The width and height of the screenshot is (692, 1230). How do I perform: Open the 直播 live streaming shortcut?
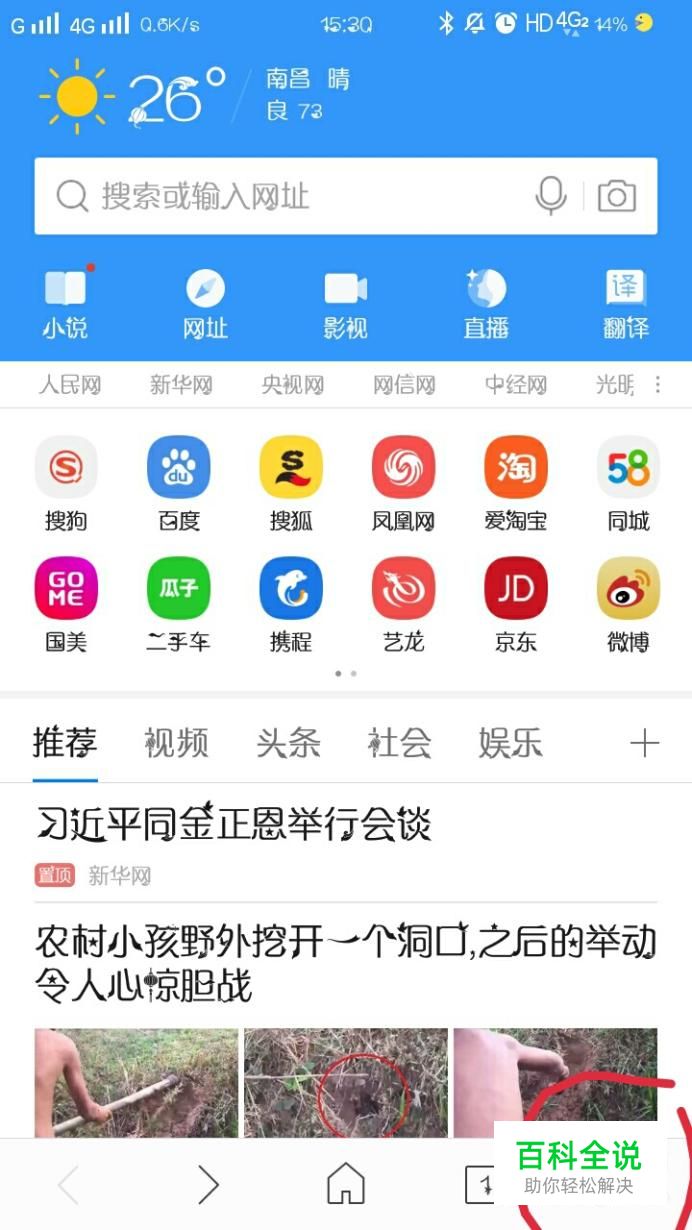point(486,304)
